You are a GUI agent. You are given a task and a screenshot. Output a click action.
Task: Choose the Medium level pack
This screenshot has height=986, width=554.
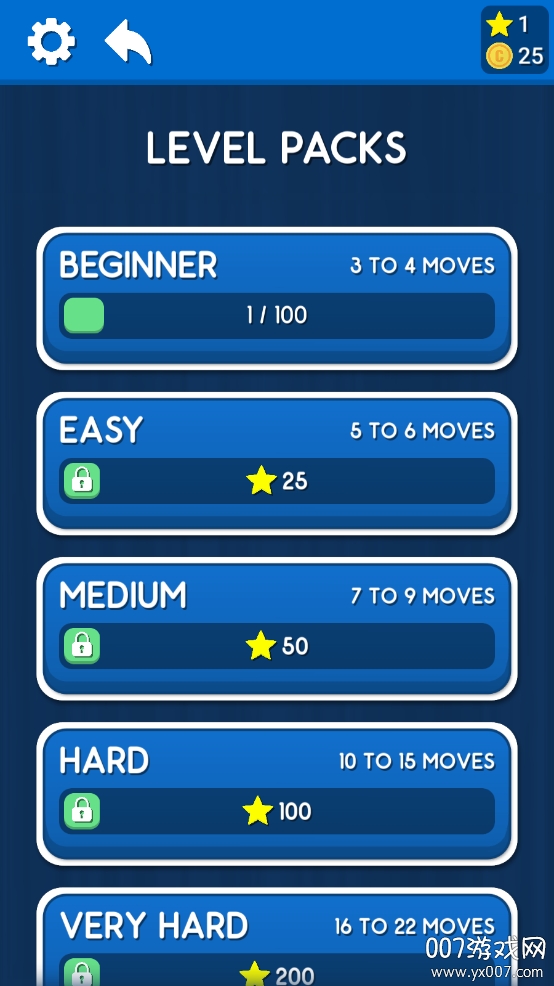(x=277, y=629)
